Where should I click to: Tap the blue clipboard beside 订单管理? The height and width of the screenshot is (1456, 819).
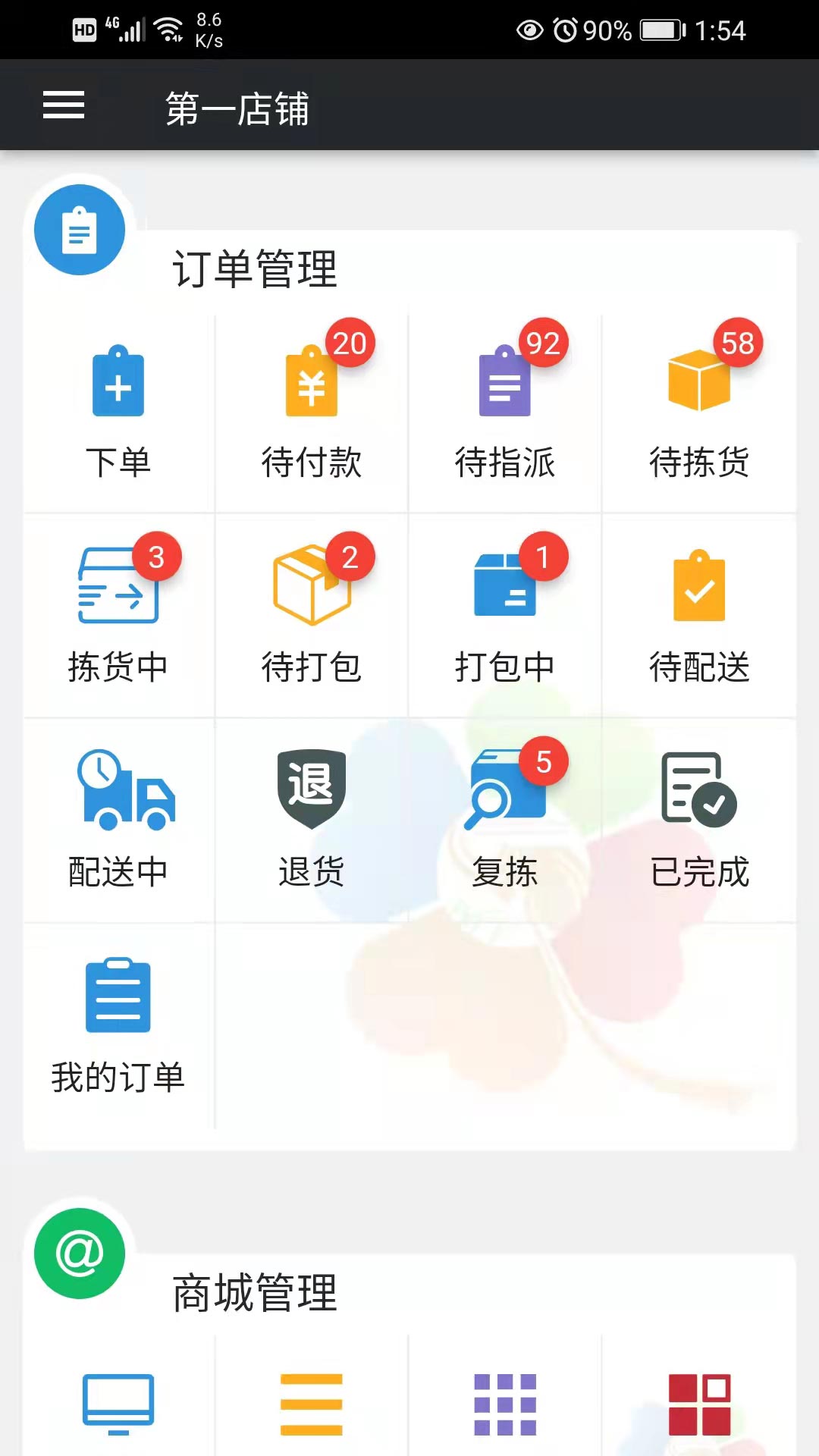[x=79, y=229]
